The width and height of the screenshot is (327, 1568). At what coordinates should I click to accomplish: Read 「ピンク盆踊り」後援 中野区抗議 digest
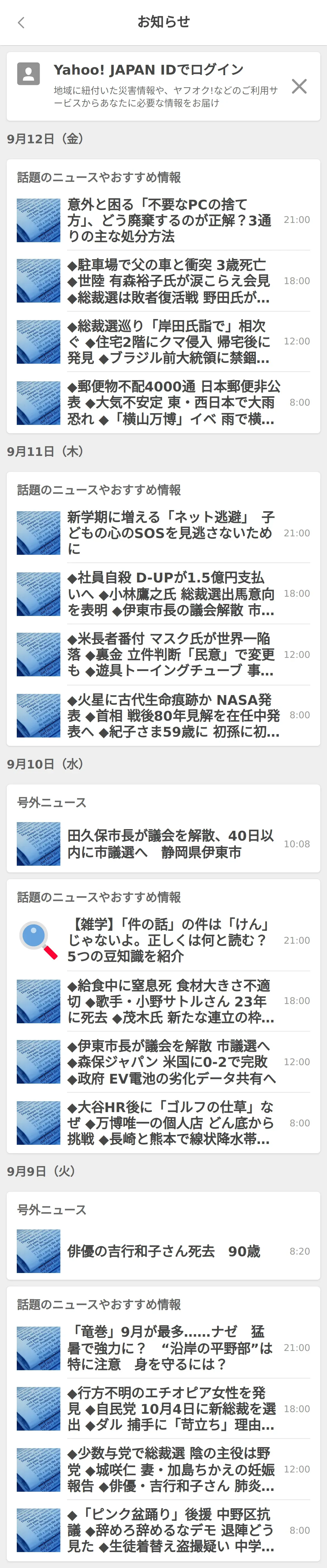coord(170,1530)
